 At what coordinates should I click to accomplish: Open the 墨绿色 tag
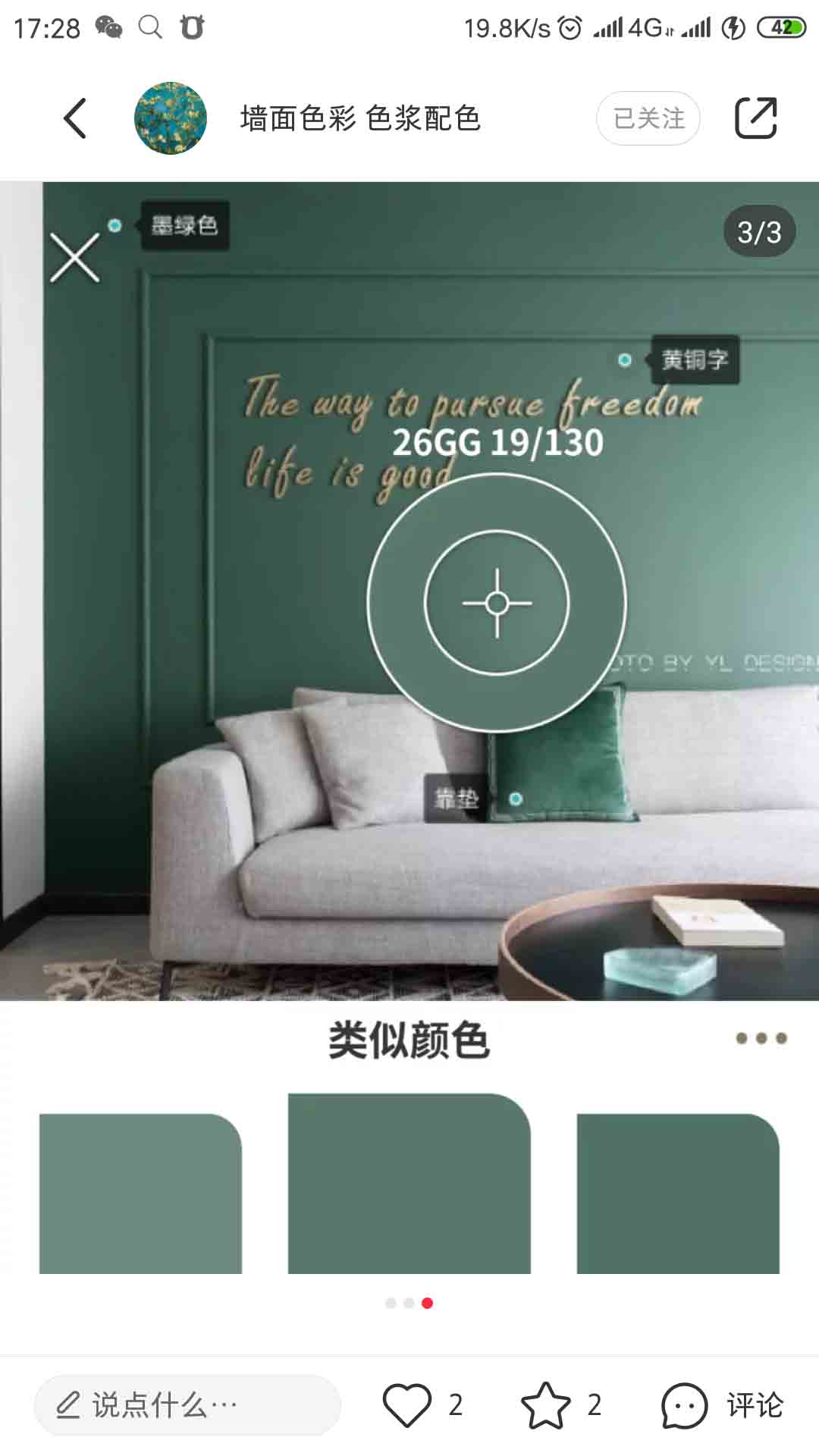click(x=184, y=226)
